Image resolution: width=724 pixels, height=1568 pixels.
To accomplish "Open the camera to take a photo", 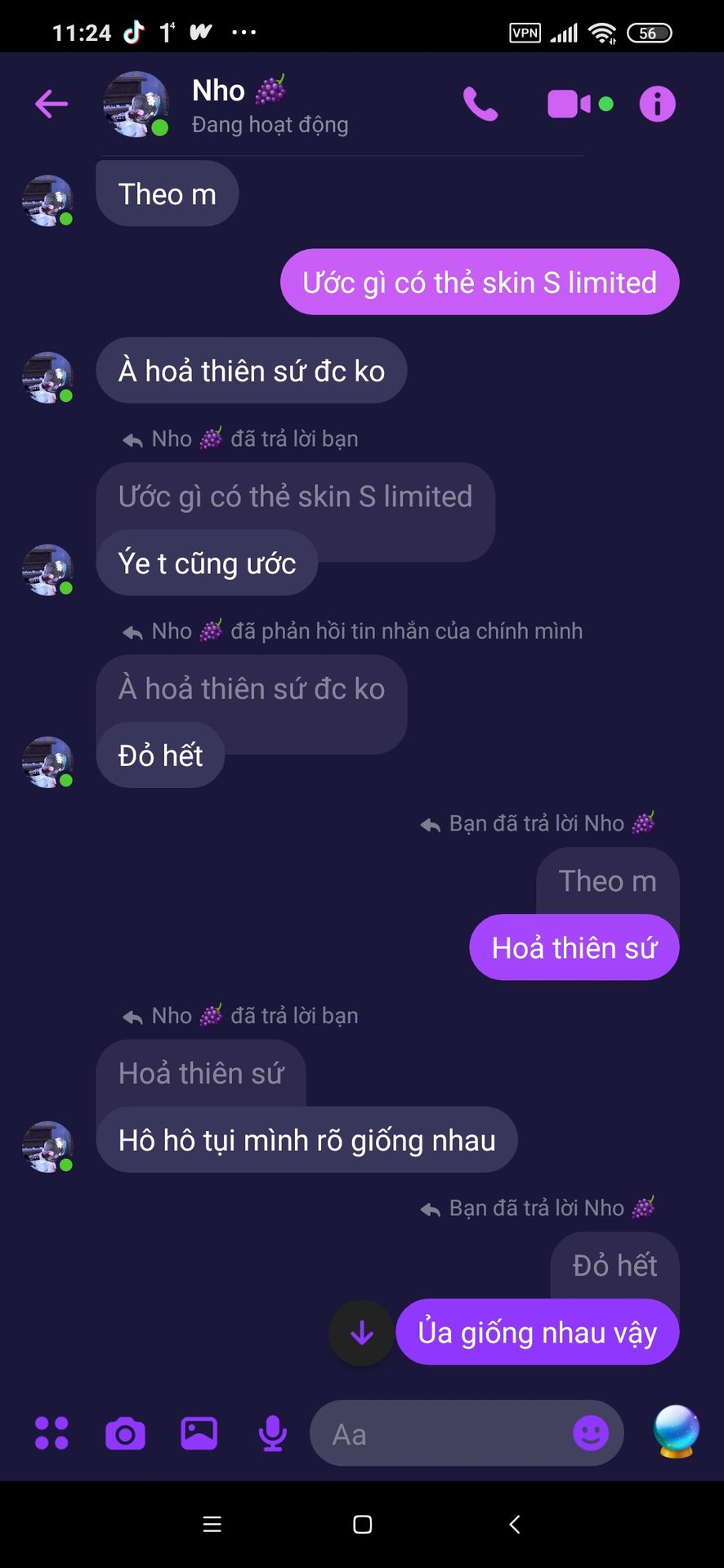I will tap(125, 1433).
